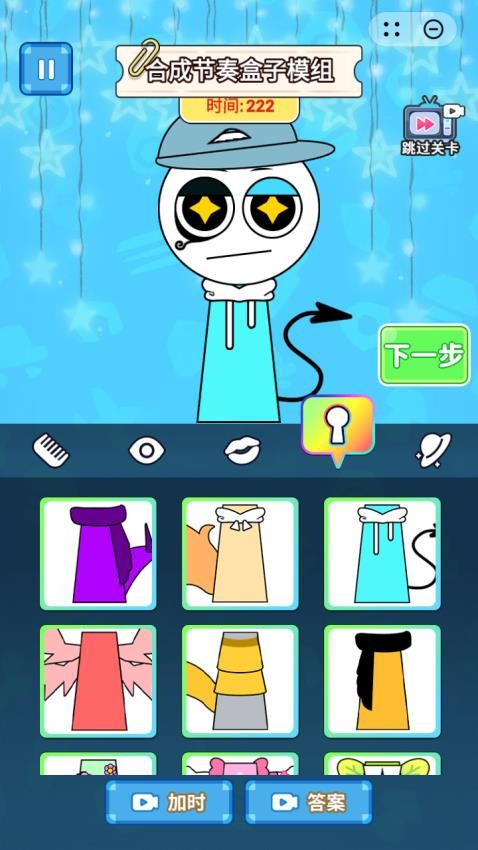Choose the orange body with black scarf
The image size is (478, 850).
click(x=382, y=681)
